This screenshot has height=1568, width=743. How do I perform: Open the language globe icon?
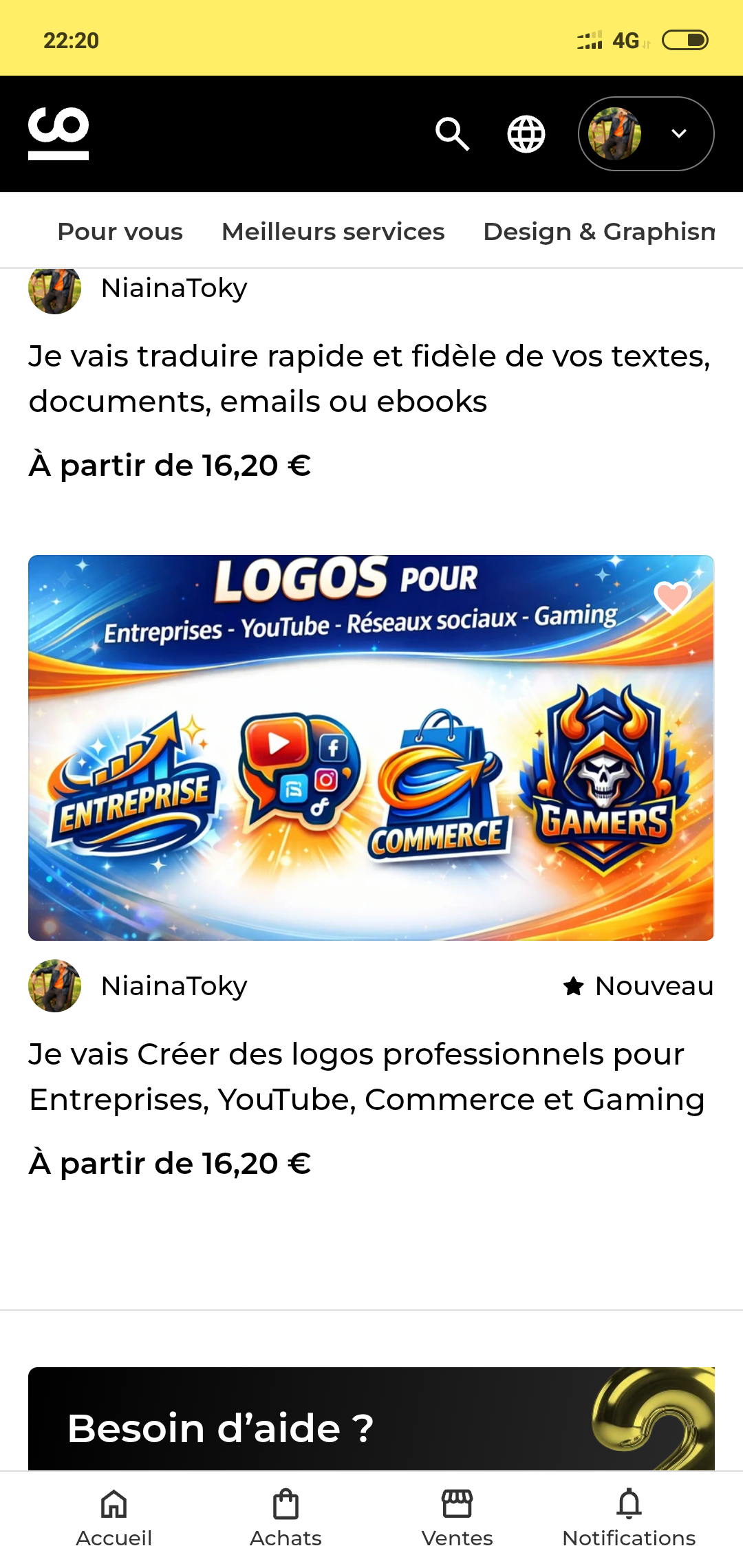526,133
